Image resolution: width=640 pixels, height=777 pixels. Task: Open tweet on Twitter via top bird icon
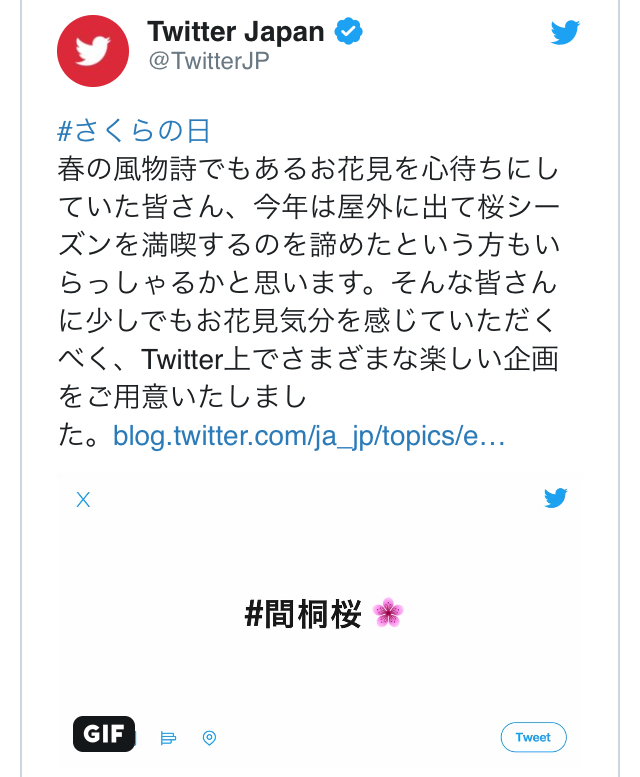(x=565, y=33)
